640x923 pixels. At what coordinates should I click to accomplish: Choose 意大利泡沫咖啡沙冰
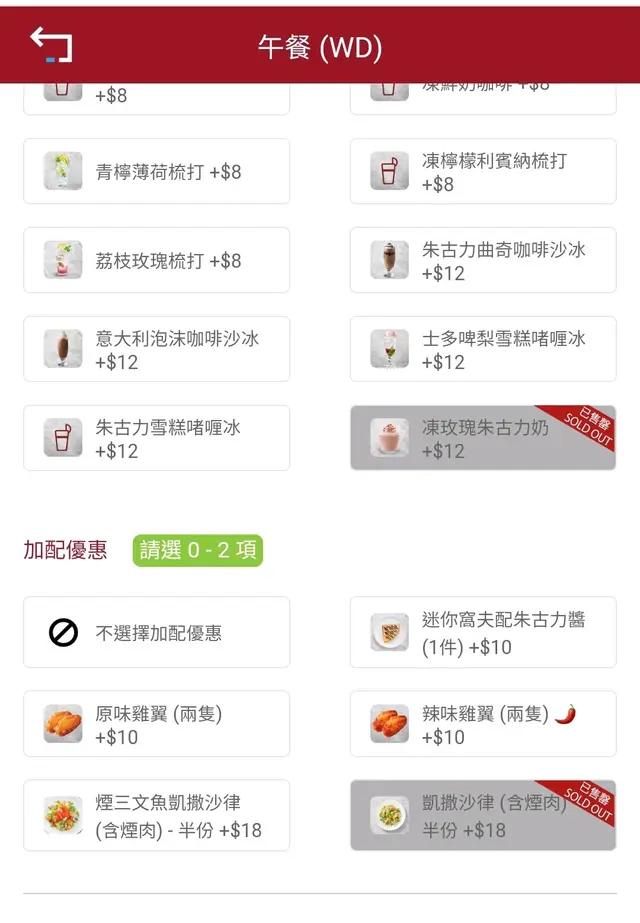tap(156, 350)
